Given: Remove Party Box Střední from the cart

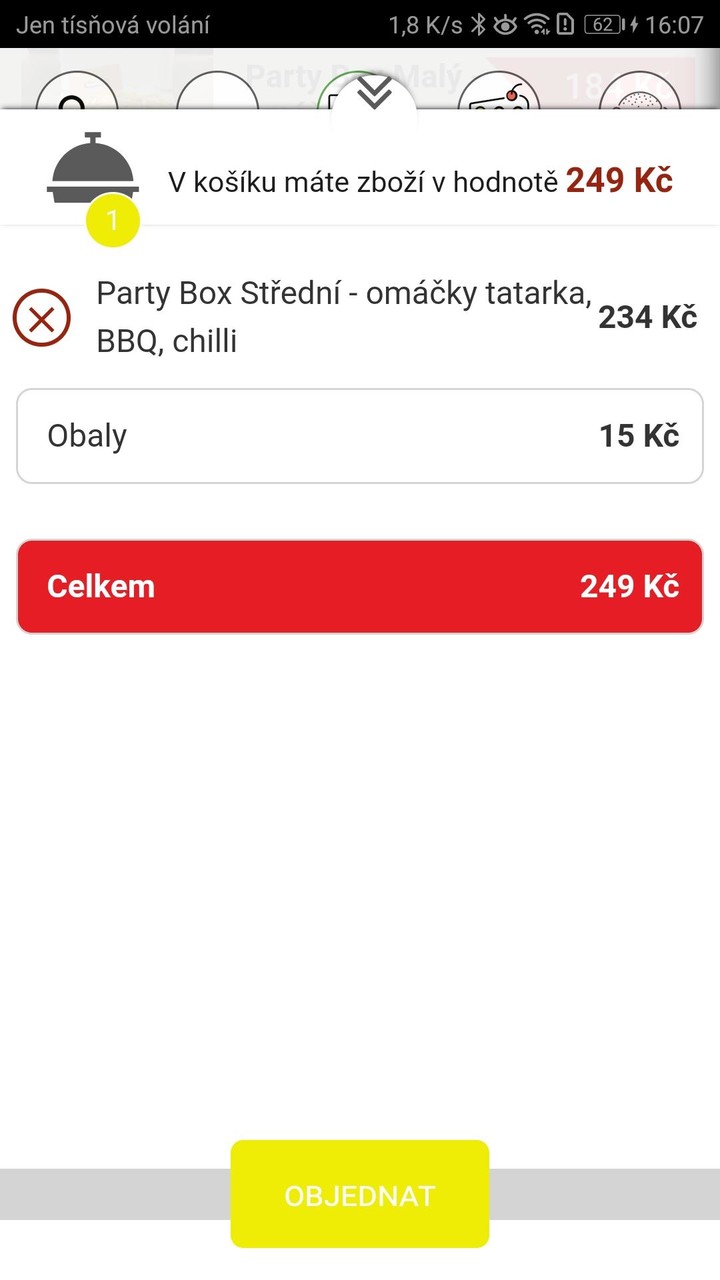Looking at the screenshot, I should pyautogui.click(x=42, y=319).
